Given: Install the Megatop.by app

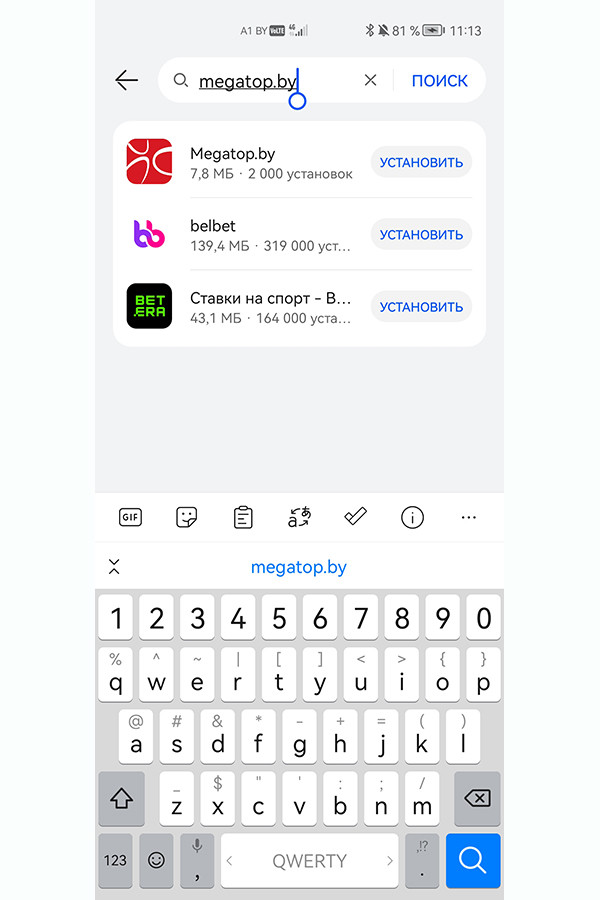Looking at the screenshot, I should coord(421,163).
